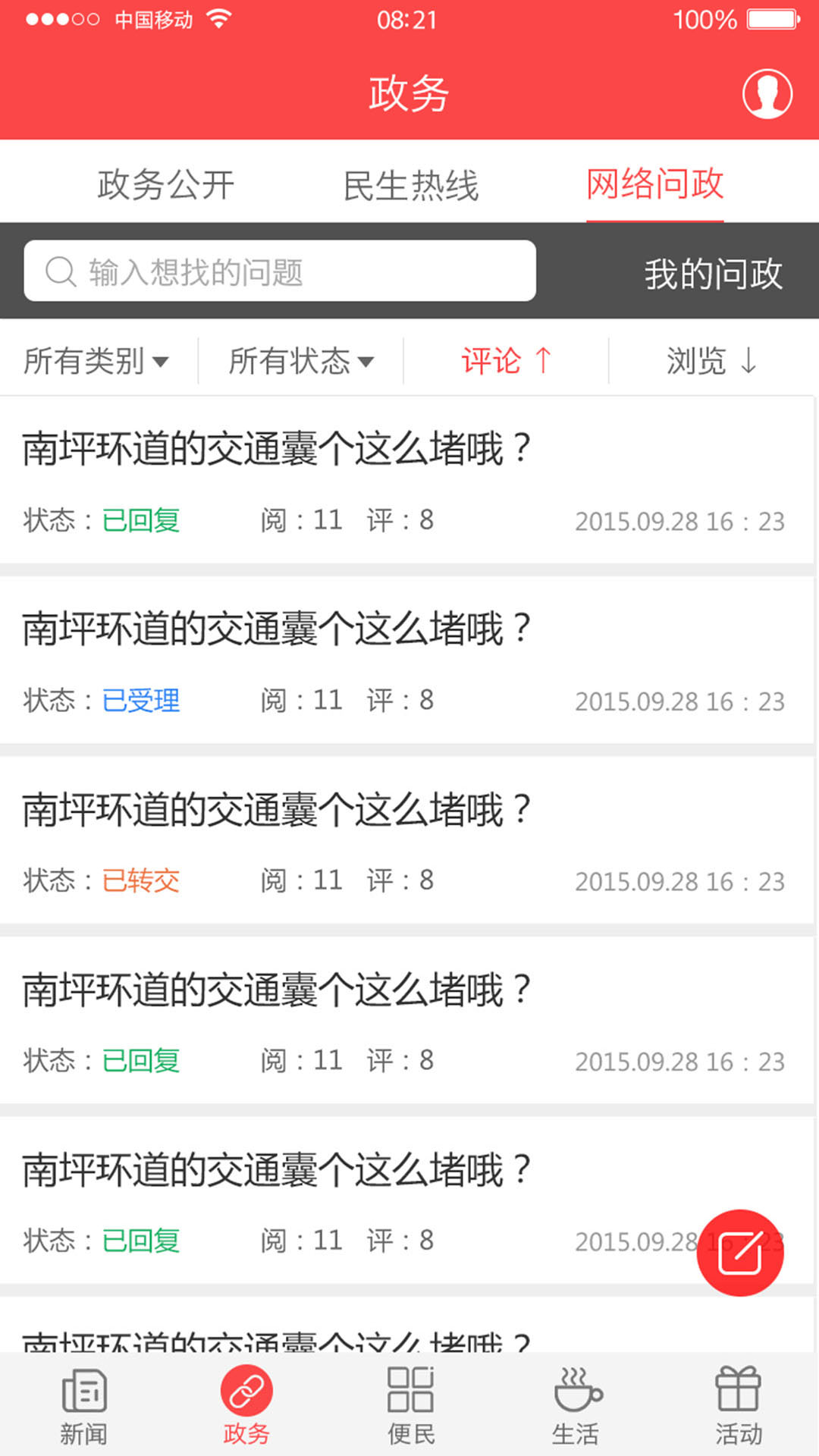Open the 活动 gift icon

click(x=738, y=1403)
